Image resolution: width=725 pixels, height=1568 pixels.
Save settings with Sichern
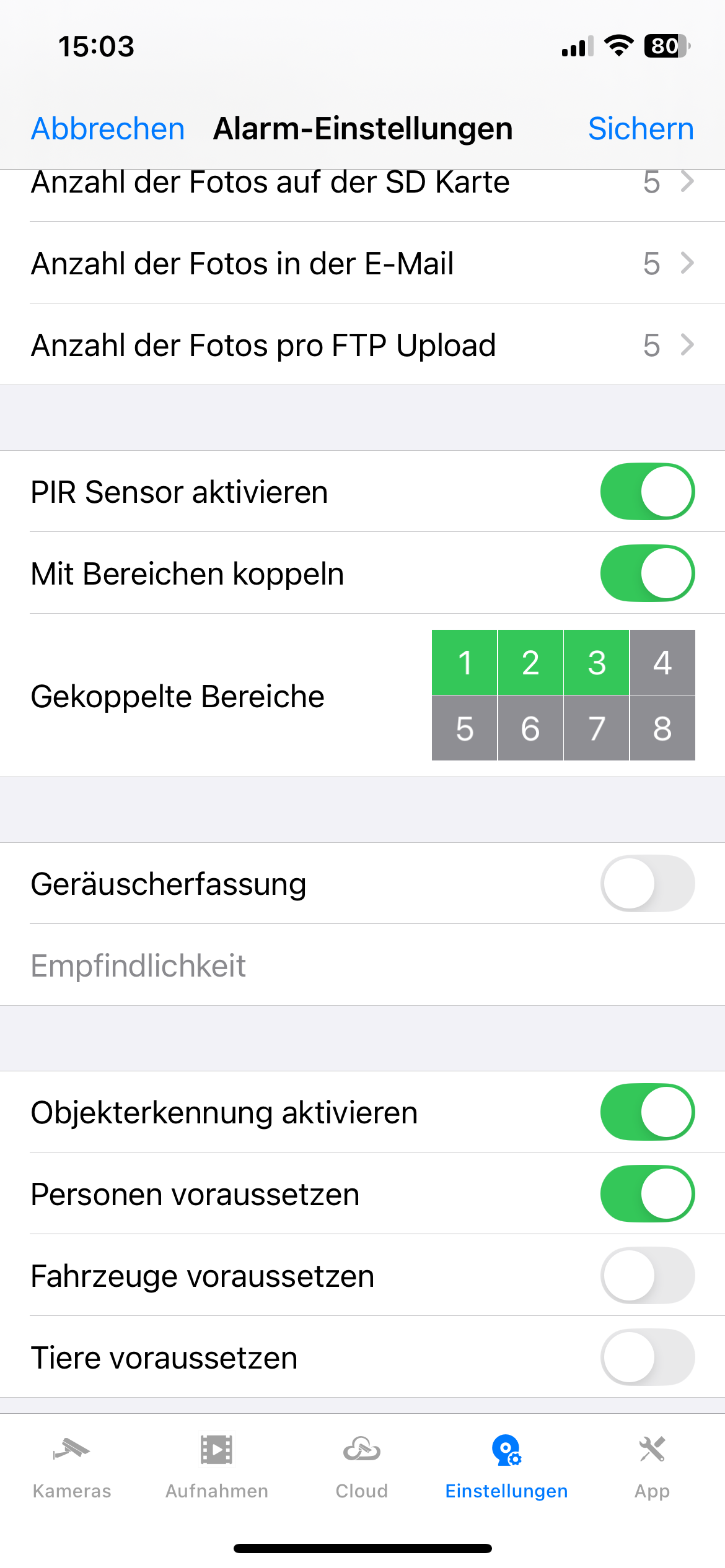[641, 129]
